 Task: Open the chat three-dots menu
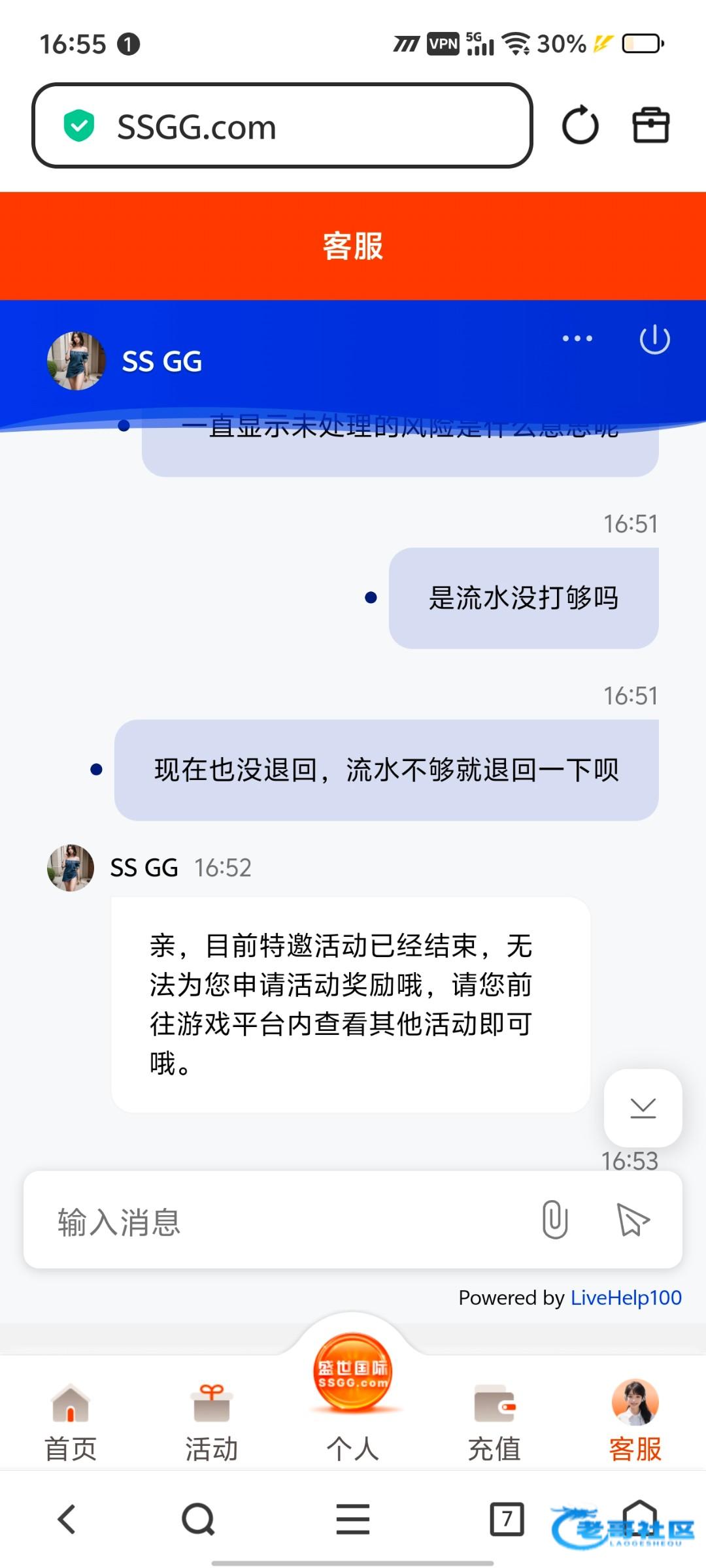(x=577, y=338)
